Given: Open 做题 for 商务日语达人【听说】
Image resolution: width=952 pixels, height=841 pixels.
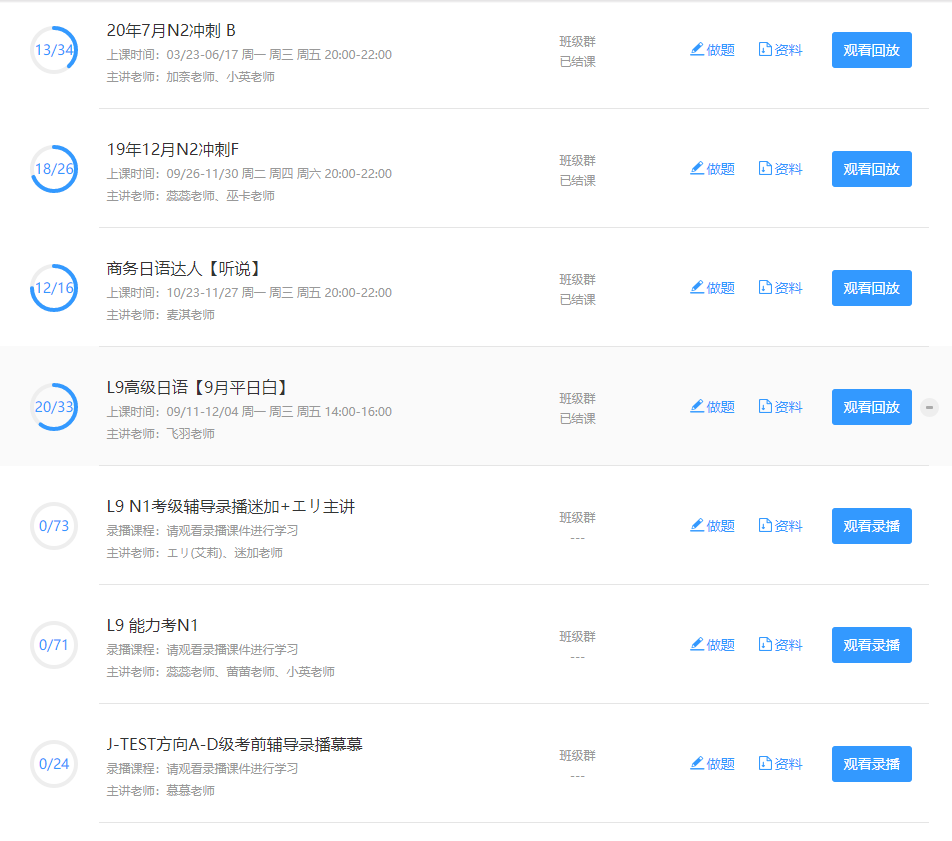Looking at the screenshot, I should pyautogui.click(x=712, y=288).
